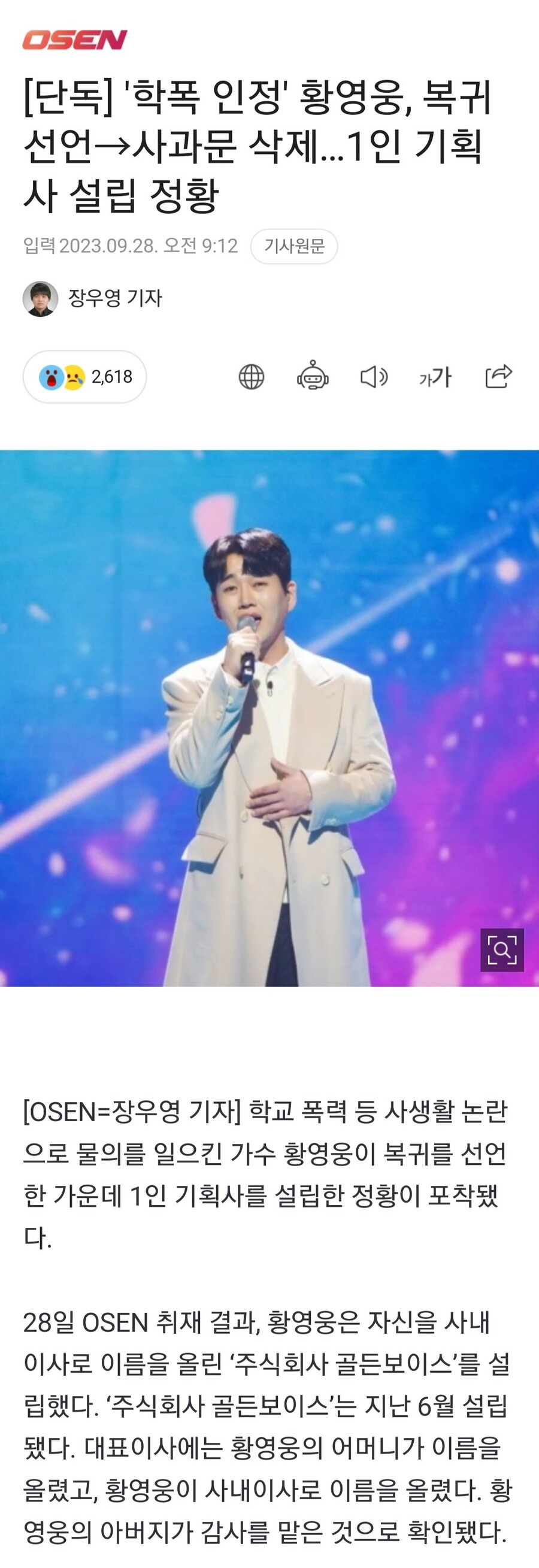Enlarge the article photo with the magnifier icon
This screenshot has width=539, height=1568.
[x=502, y=949]
